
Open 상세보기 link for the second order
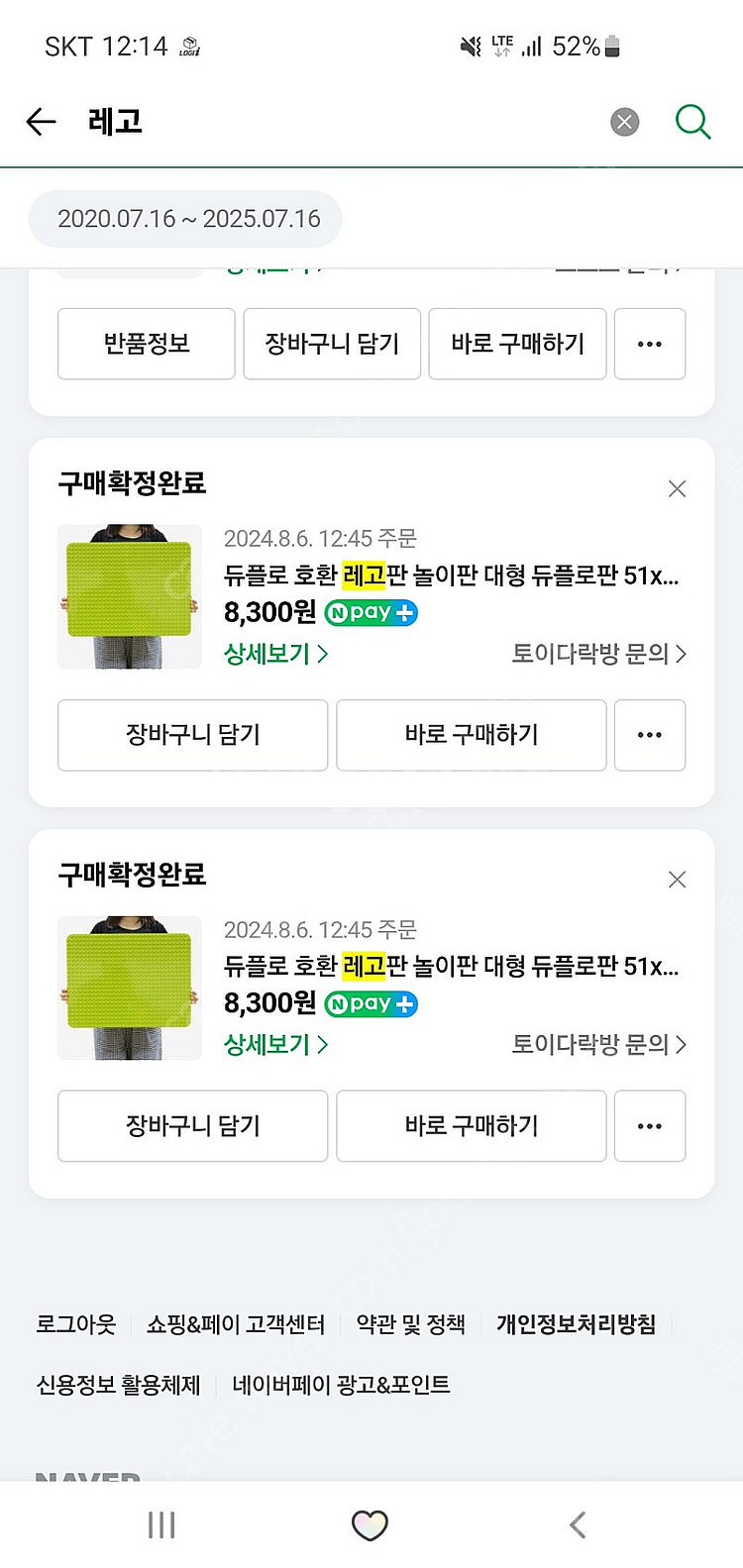point(275,1044)
